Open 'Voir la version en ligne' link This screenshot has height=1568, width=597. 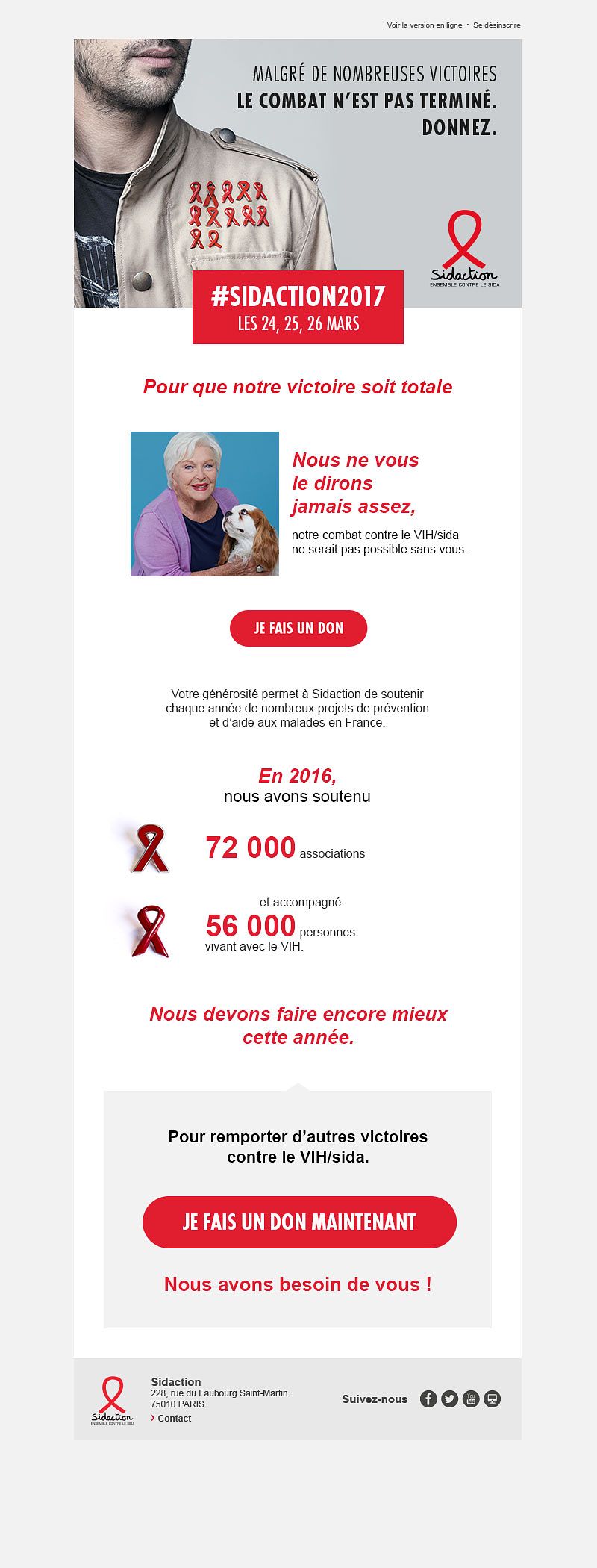424,25
